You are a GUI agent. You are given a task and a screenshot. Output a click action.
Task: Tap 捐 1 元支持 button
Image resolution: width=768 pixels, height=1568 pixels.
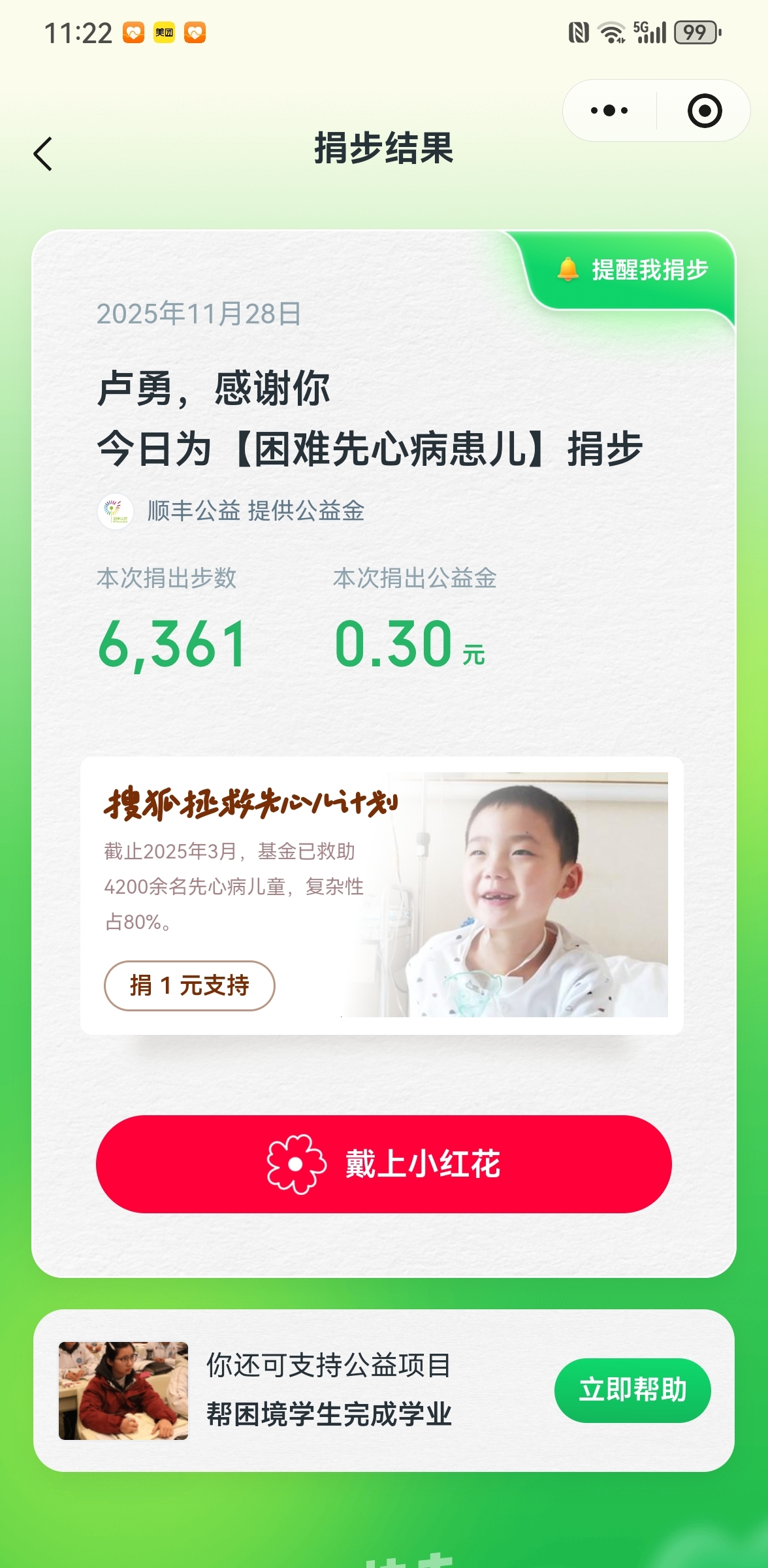point(189,985)
